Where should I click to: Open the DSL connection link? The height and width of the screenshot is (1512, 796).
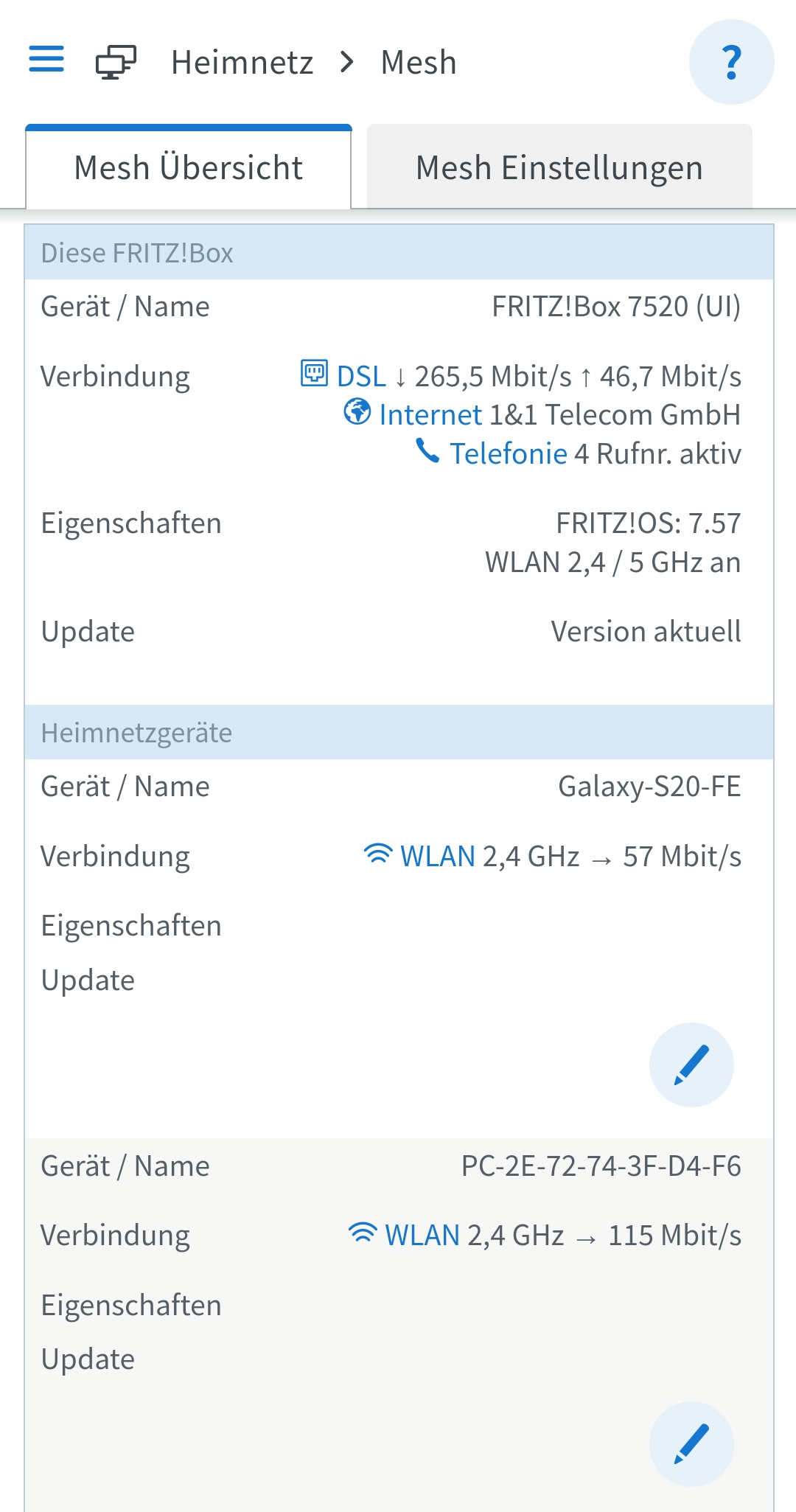(360, 377)
